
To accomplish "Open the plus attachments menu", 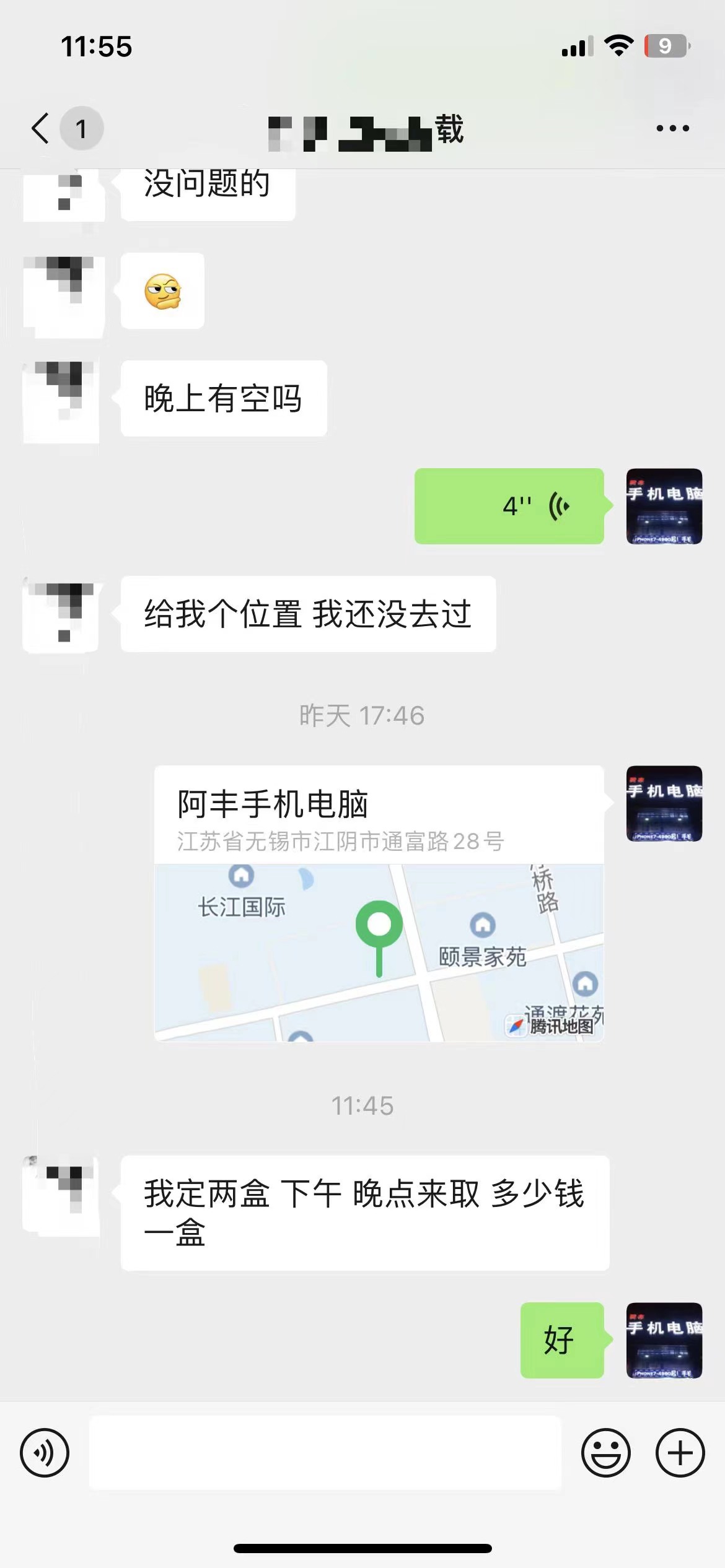I will 680,1453.
